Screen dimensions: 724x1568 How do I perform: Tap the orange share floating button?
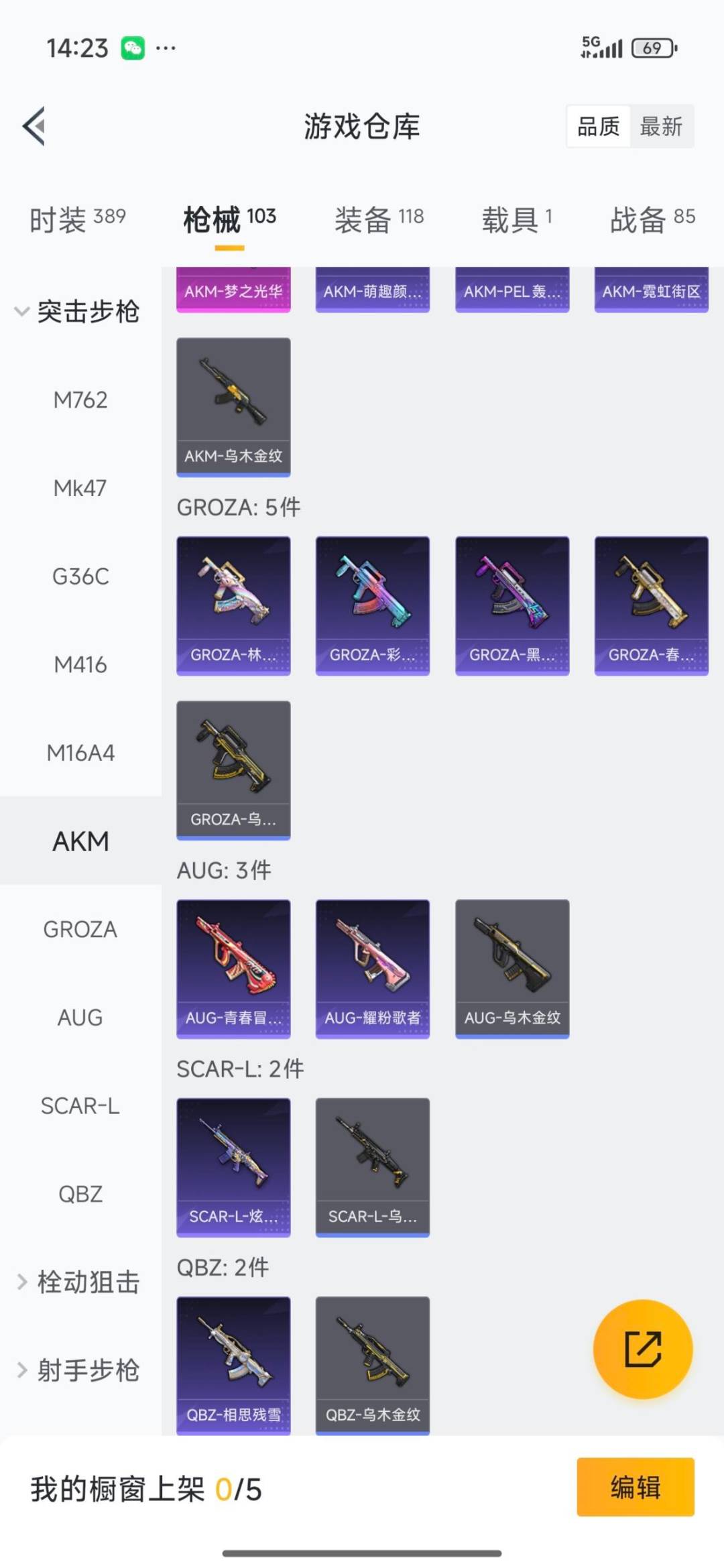point(643,1349)
